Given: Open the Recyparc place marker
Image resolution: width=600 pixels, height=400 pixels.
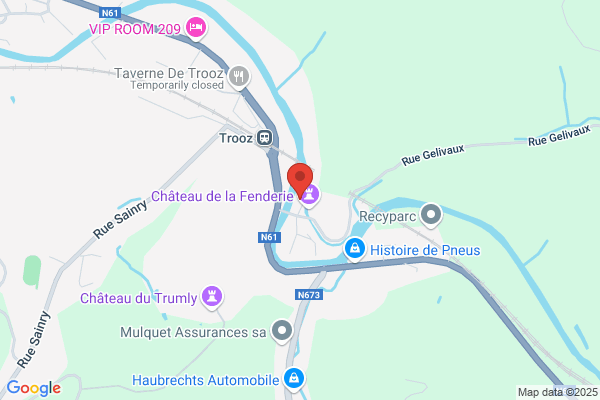Looking at the screenshot, I should [x=431, y=214].
